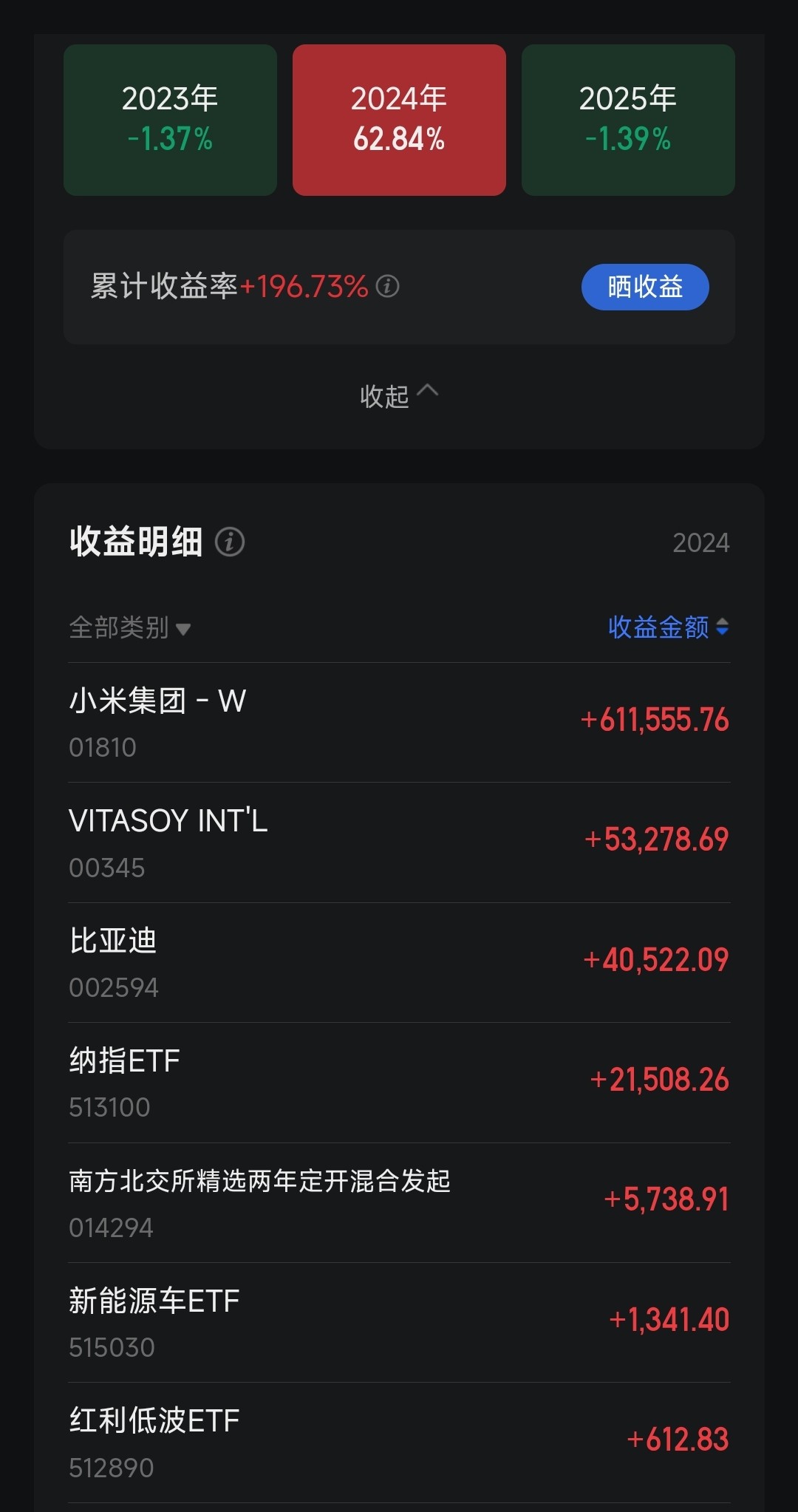Select the 2024年 yearly return card

(x=399, y=120)
